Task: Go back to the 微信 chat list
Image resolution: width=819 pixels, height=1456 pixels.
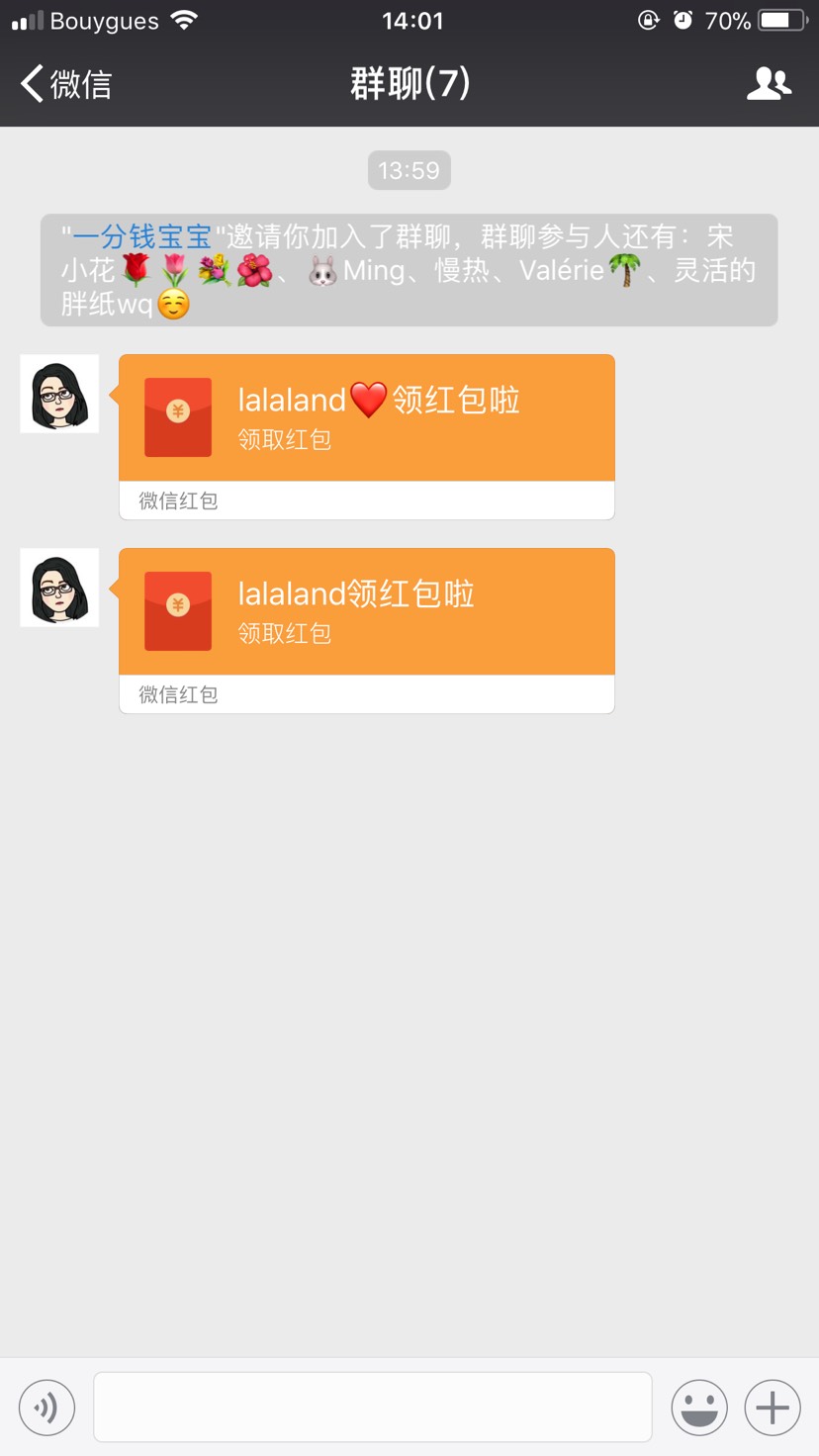Action: coord(65,84)
